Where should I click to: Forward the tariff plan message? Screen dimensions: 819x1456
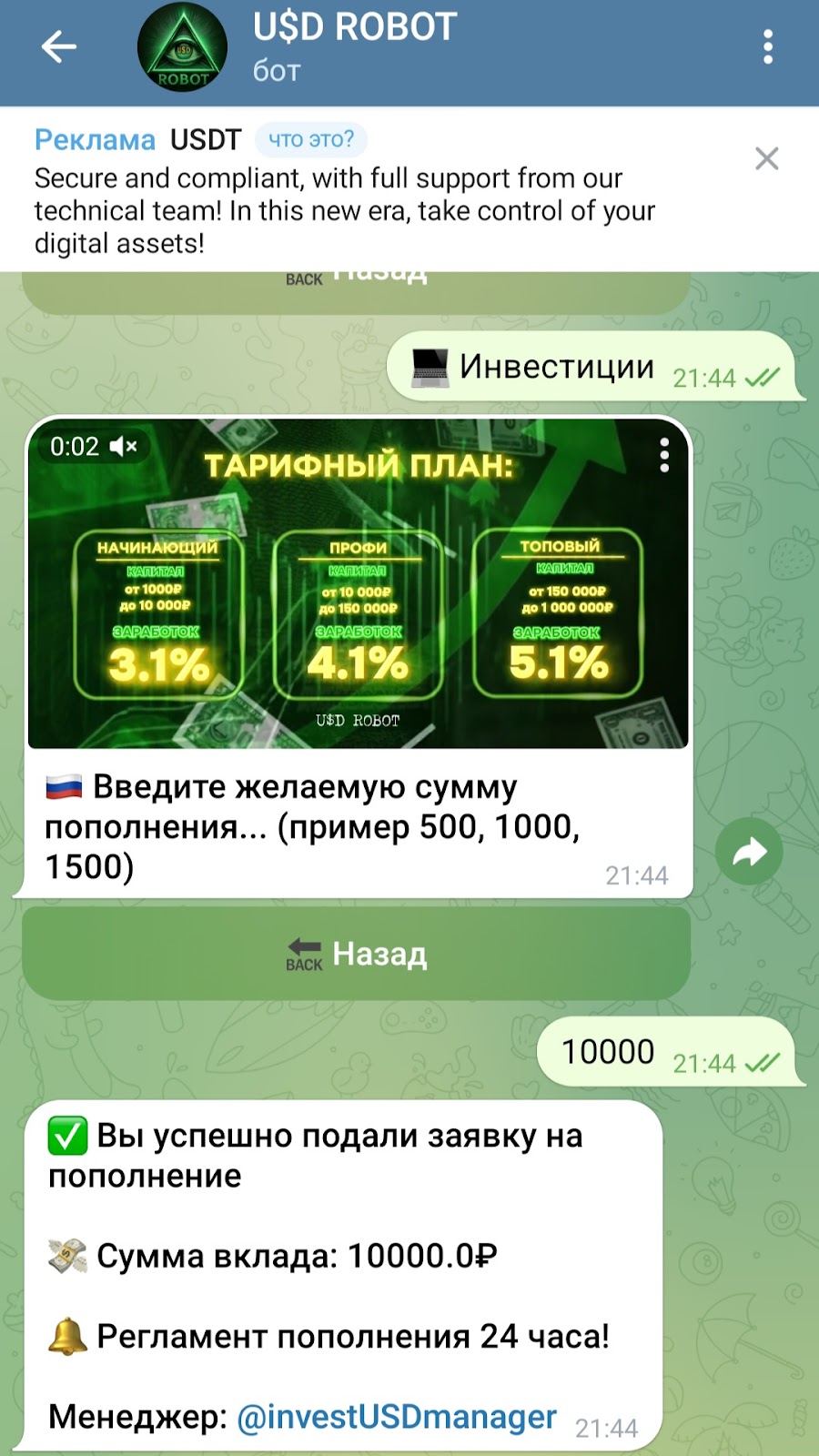(748, 852)
